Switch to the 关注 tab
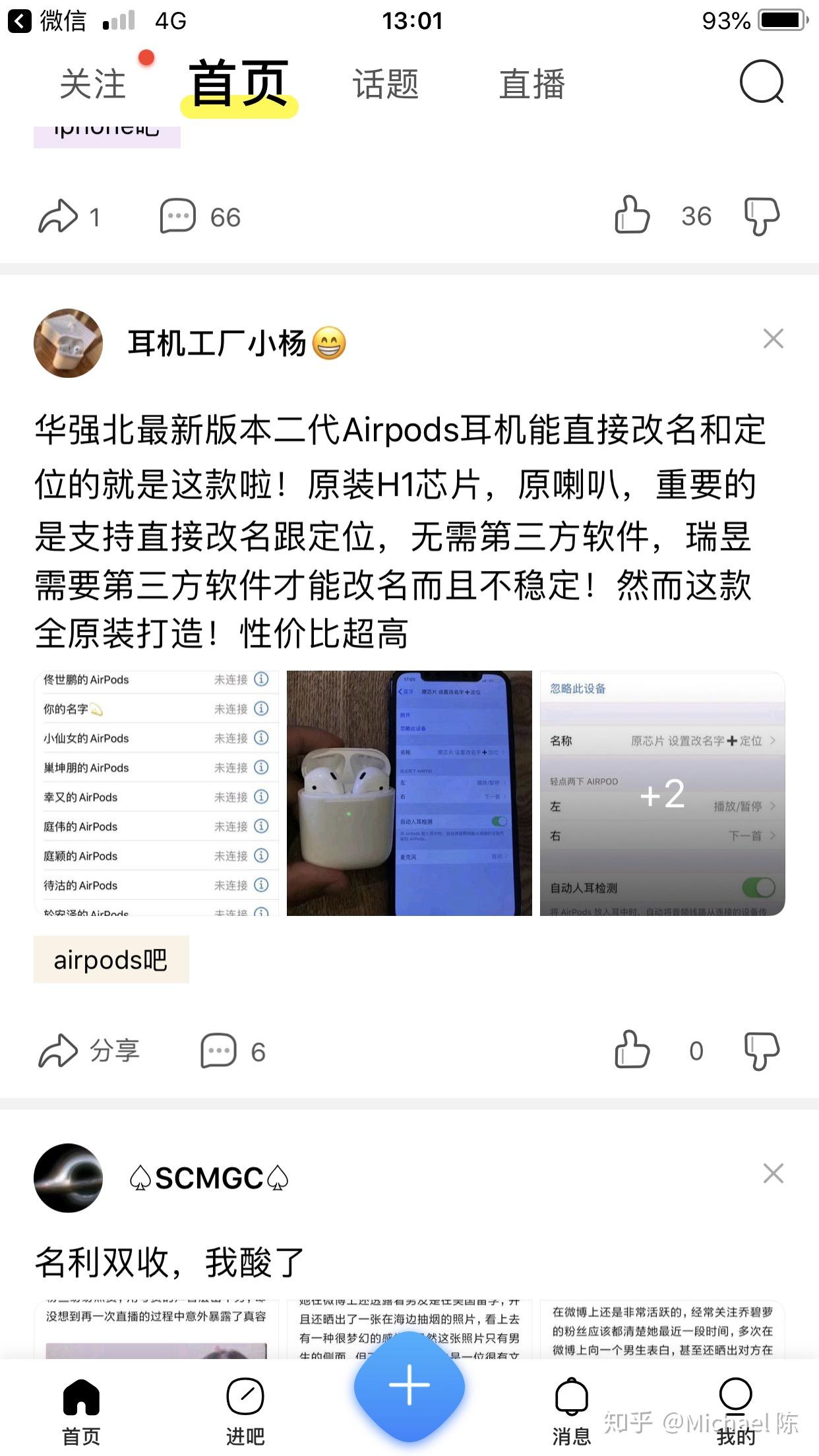The image size is (819, 1456). tap(92, 84)
